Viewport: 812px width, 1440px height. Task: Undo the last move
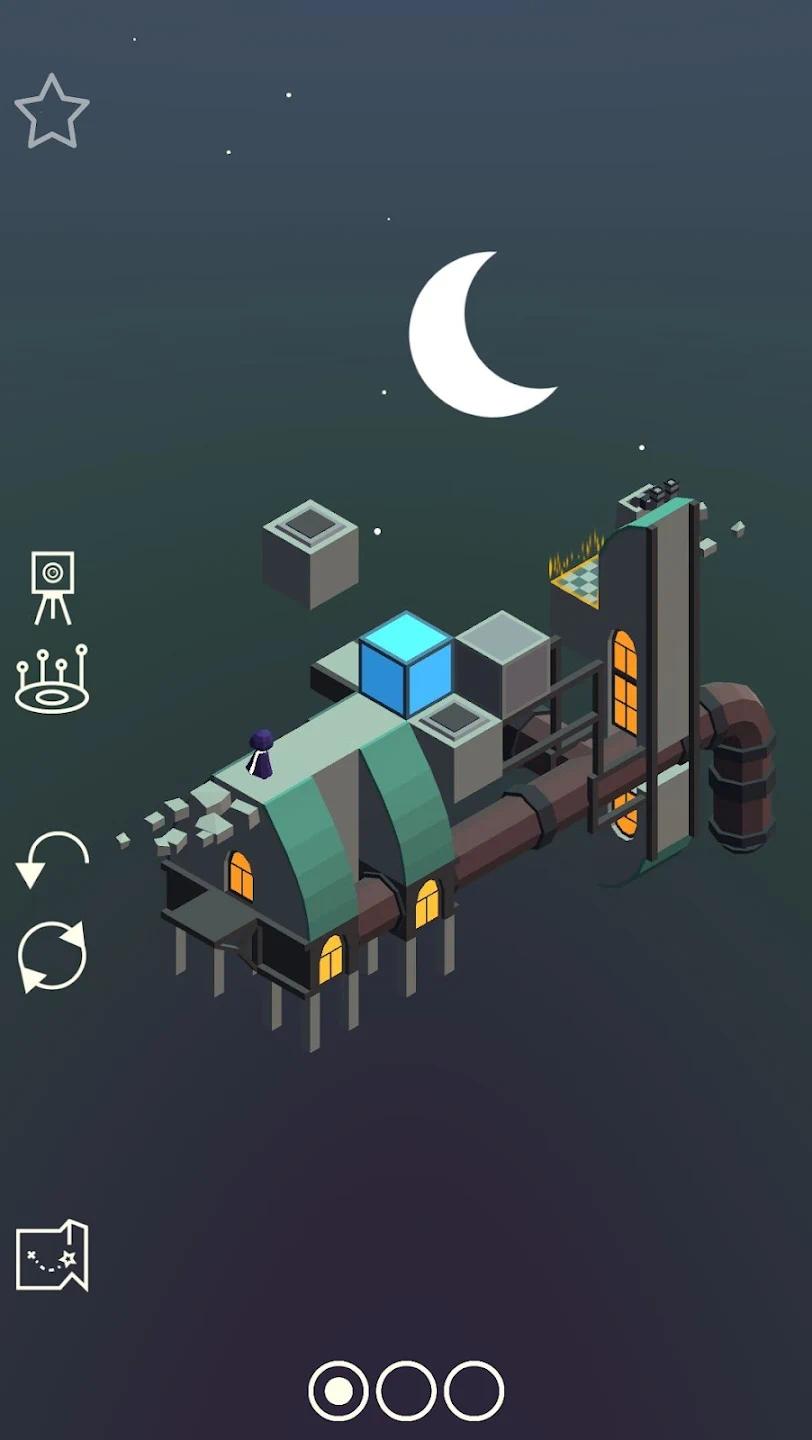tap(52, 859)
